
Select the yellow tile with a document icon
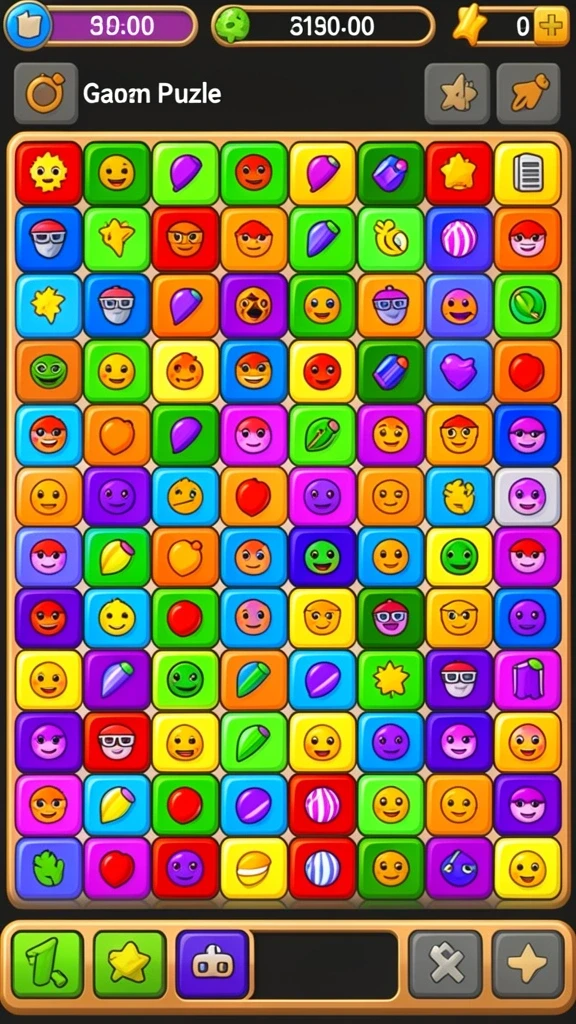tap(527, 173)
